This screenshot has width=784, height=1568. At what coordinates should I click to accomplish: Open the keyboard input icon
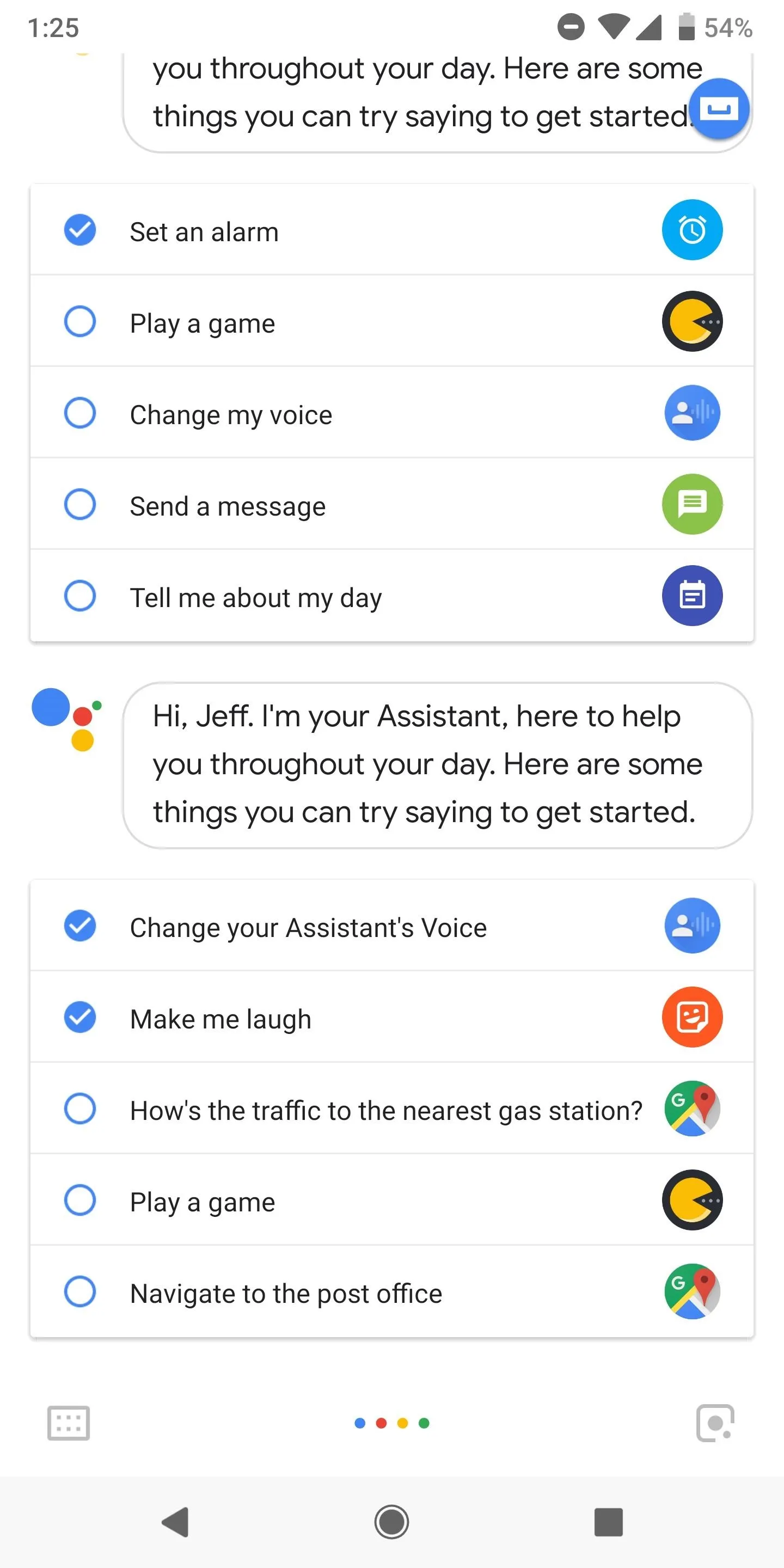click(68, 1423)
